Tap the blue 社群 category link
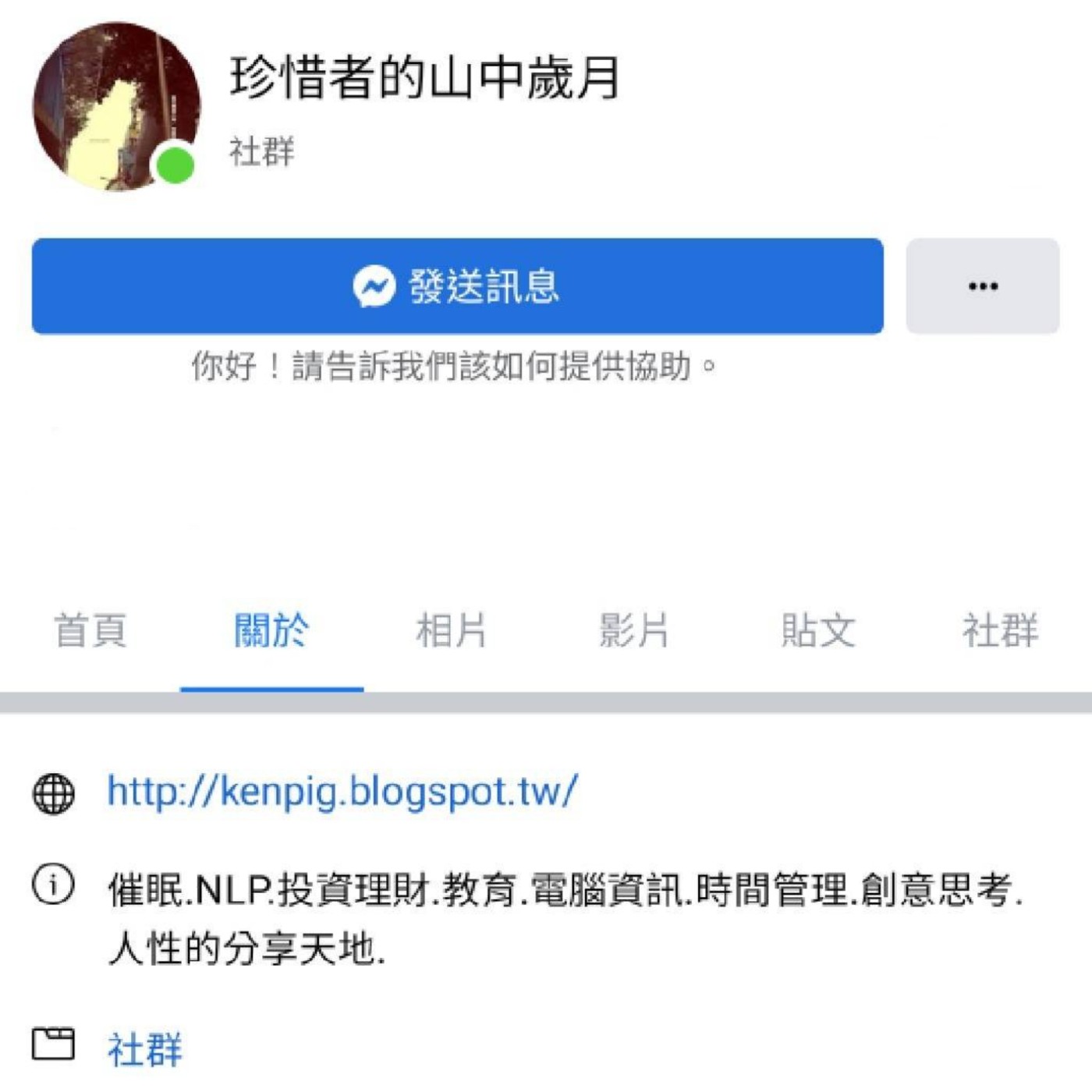The image size is (1092, 1092). (x=145, y=1049)
